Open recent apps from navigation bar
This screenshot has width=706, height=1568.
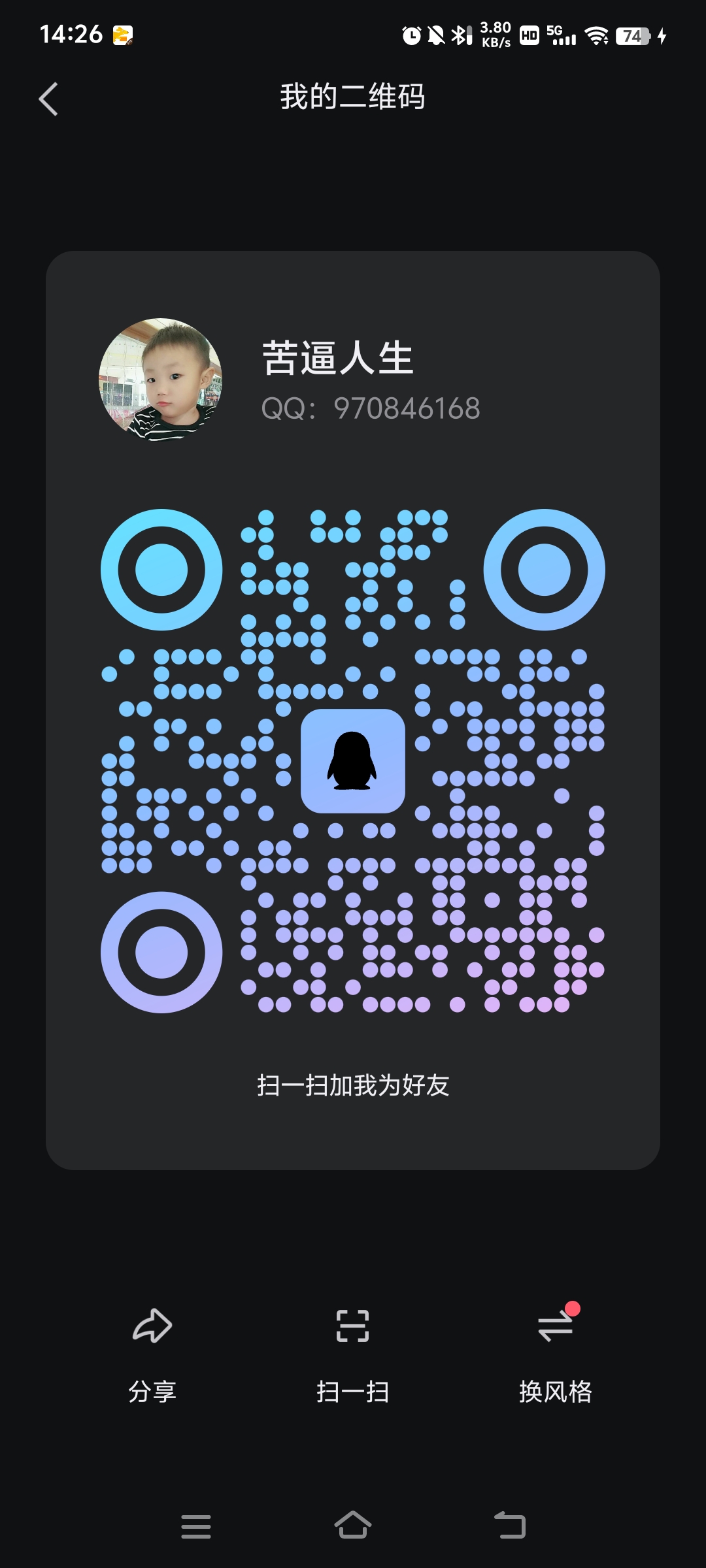click(196, 1526)
